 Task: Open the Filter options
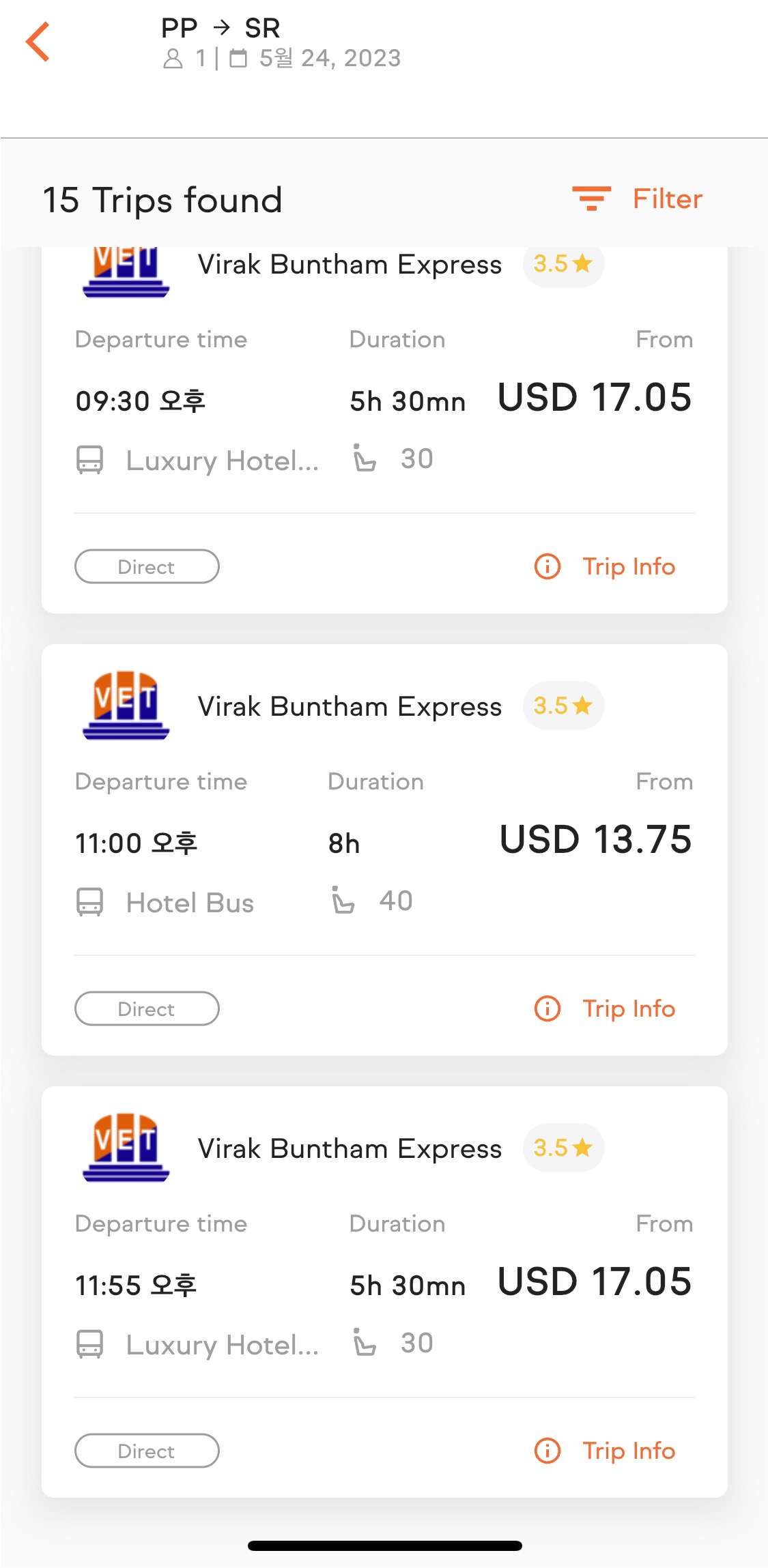point(637,199)
